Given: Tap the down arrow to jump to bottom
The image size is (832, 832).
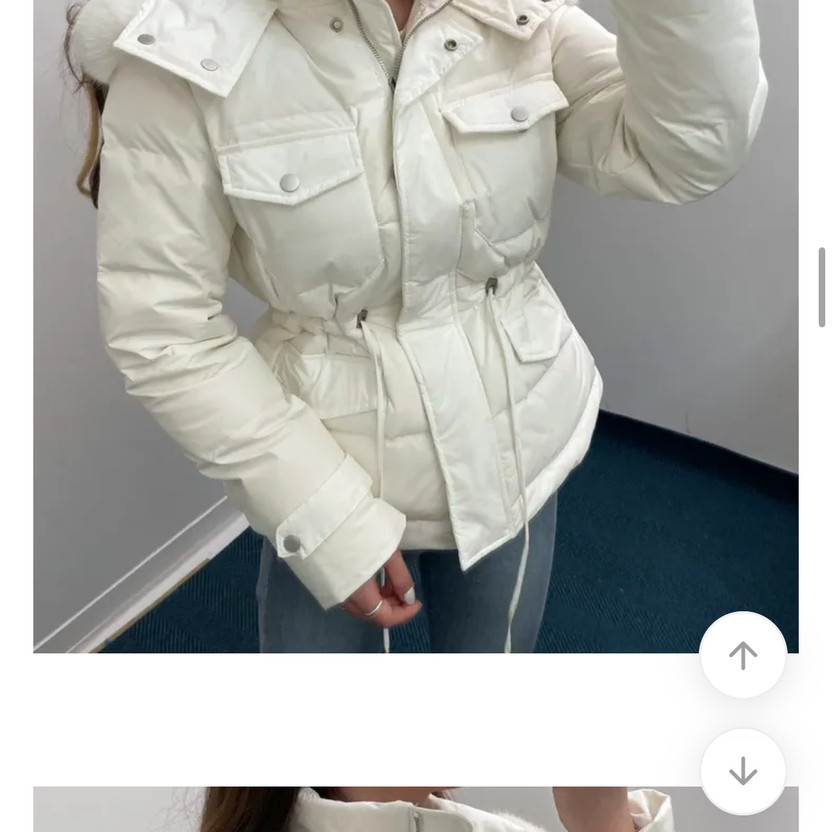Looking at the screenshot, I should click(x=743, y=771).
